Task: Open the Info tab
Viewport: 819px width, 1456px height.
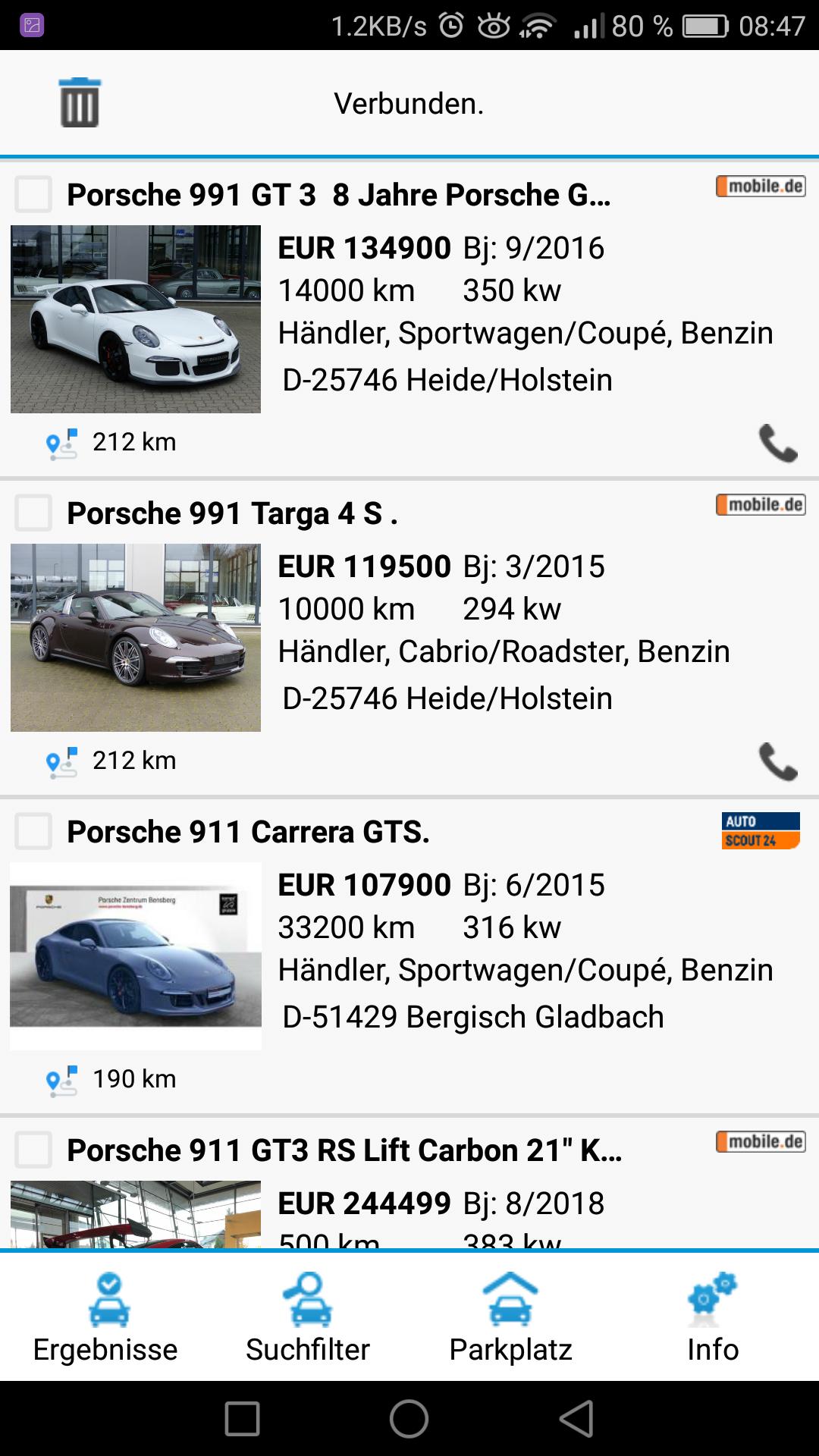Action: pyautogui.click(x=713, y=1318)
